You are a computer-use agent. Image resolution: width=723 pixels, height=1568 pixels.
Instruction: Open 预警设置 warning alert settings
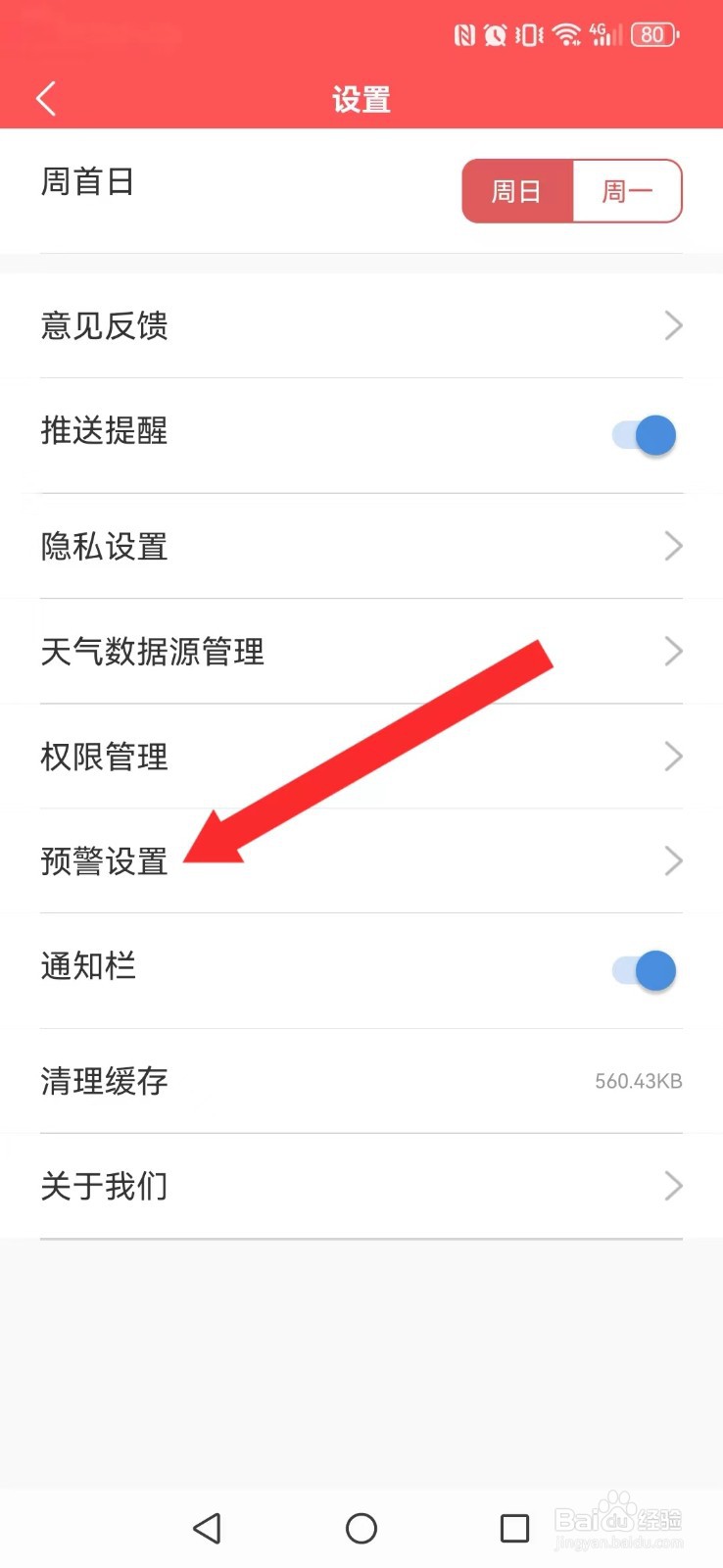(x=361, y=860)
